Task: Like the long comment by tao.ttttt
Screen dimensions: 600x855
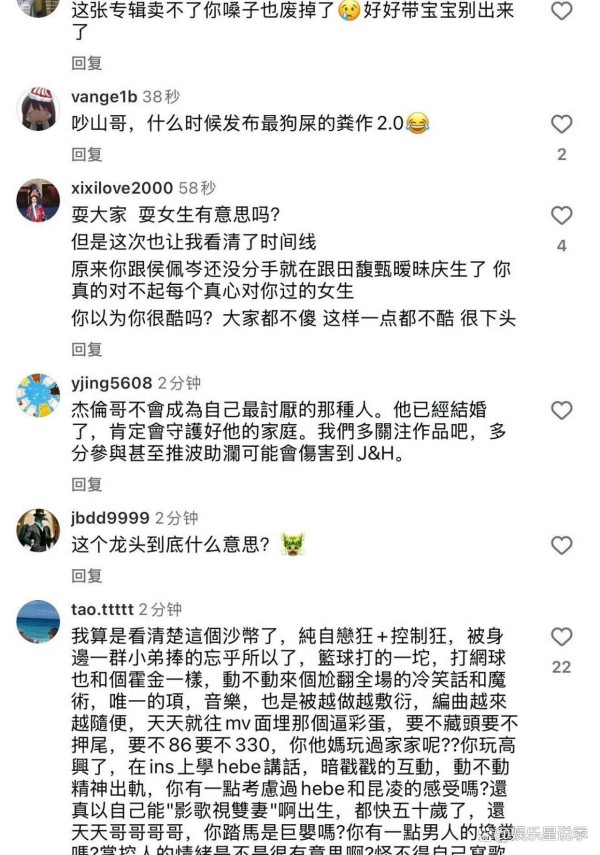Action: (562, 637)
